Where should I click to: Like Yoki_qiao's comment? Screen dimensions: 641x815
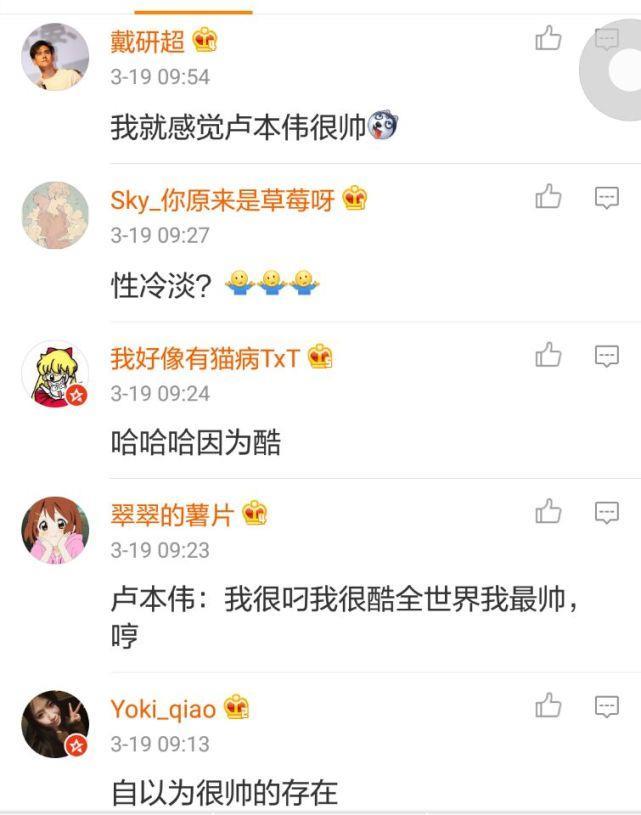548,707
